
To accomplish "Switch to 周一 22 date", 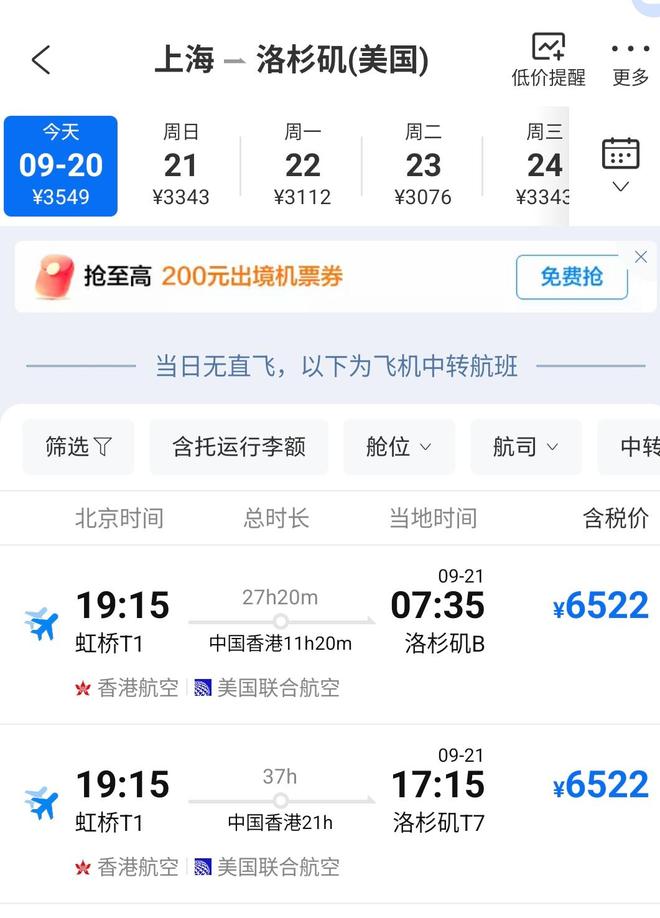I will 302,166.
